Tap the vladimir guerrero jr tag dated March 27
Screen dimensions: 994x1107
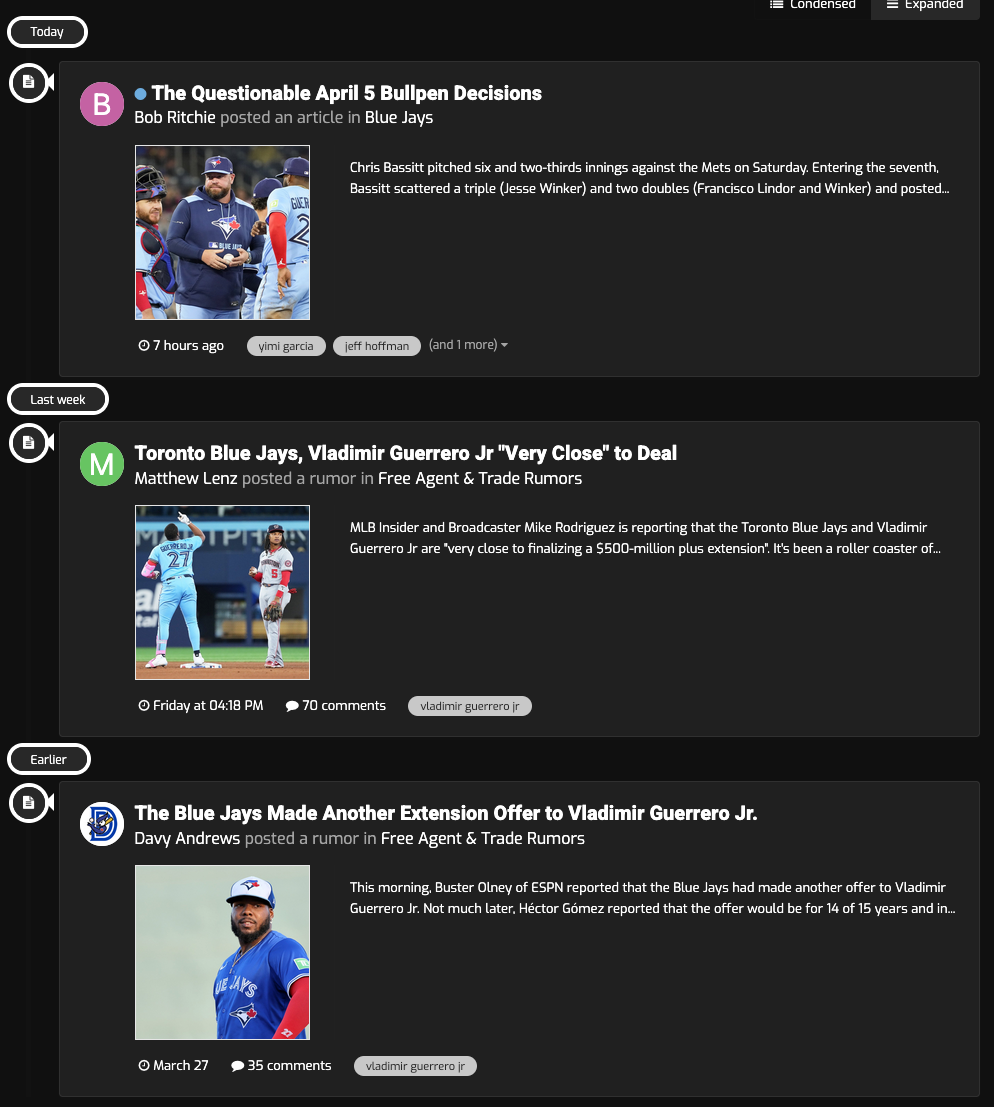(x=415, y=1066)
